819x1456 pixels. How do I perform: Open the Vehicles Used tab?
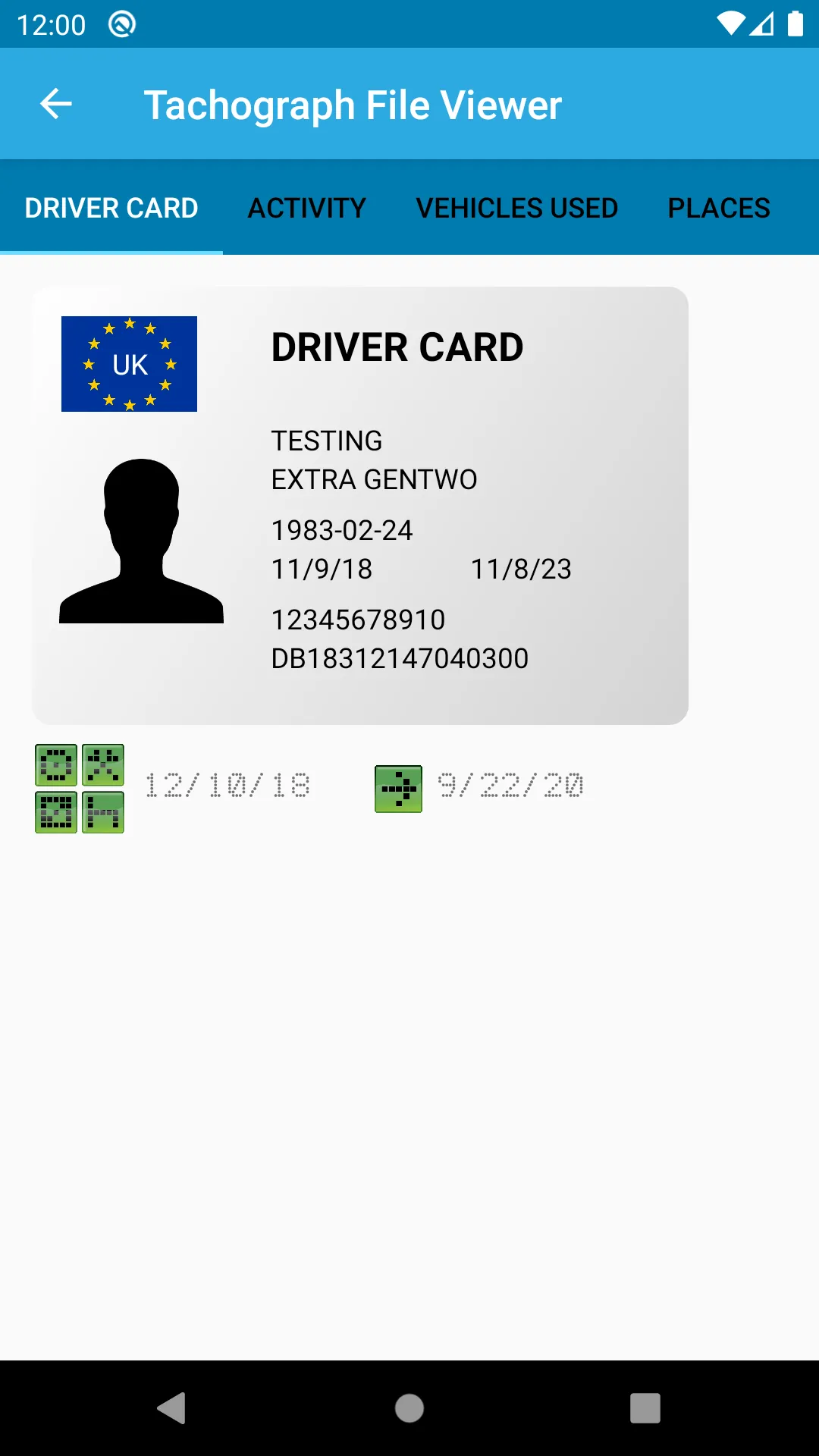(x=516, y=208)
